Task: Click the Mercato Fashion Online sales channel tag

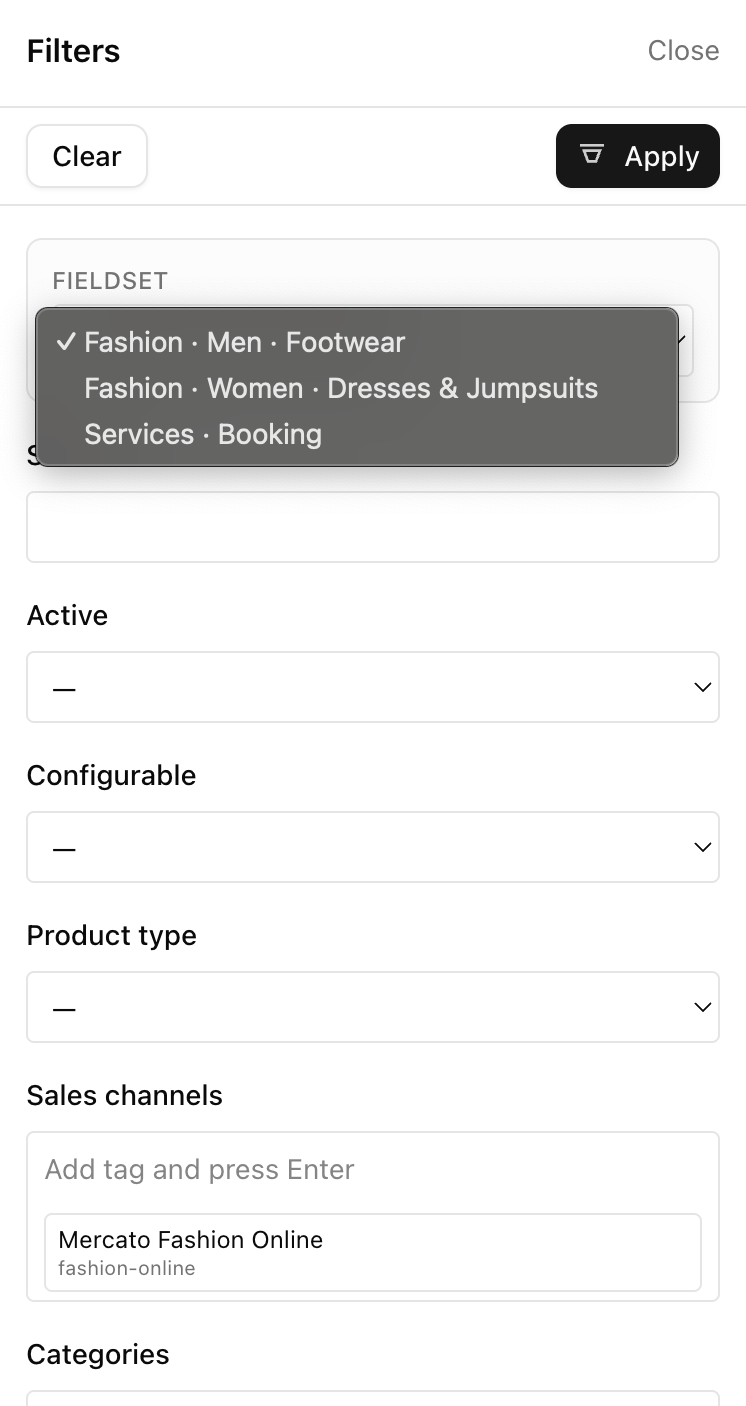Action: point(373,1251)
